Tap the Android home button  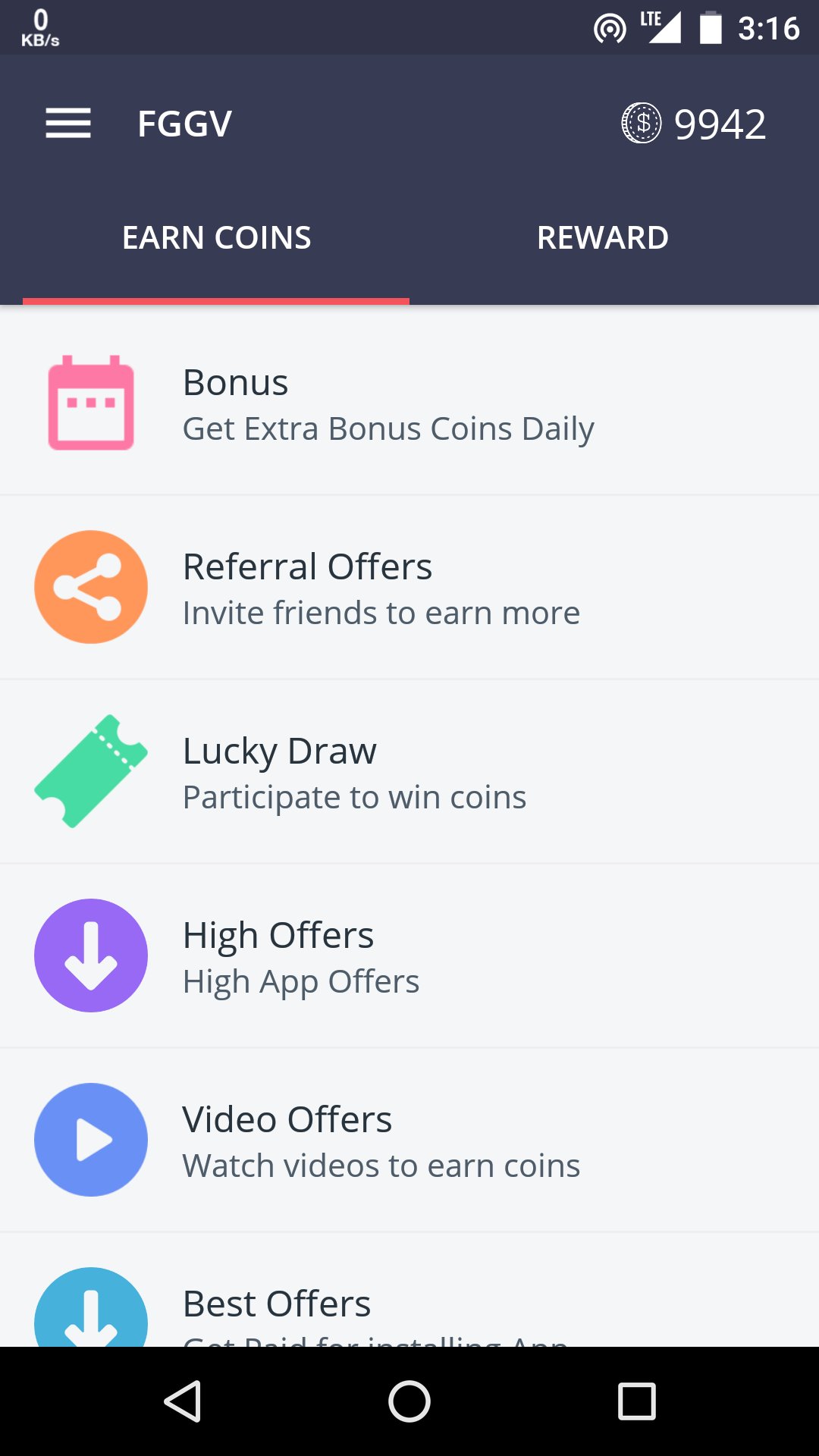point(409,1399)
